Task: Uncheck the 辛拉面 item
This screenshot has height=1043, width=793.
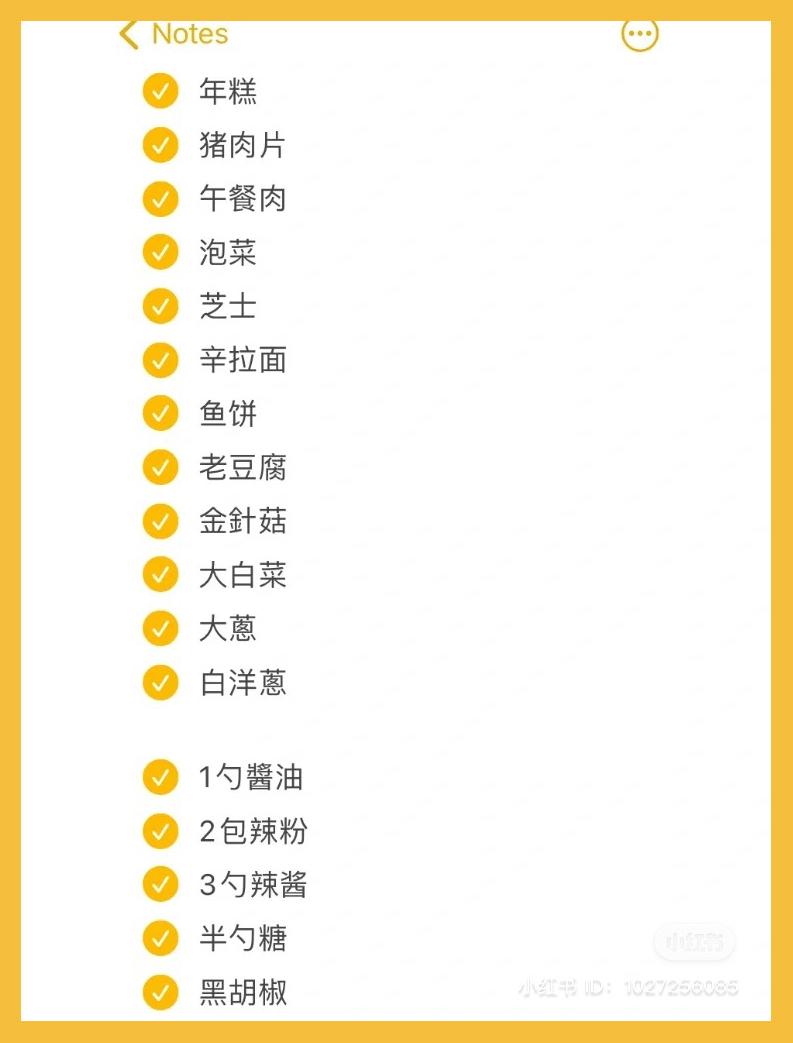Action: click(x=160, y=360)
